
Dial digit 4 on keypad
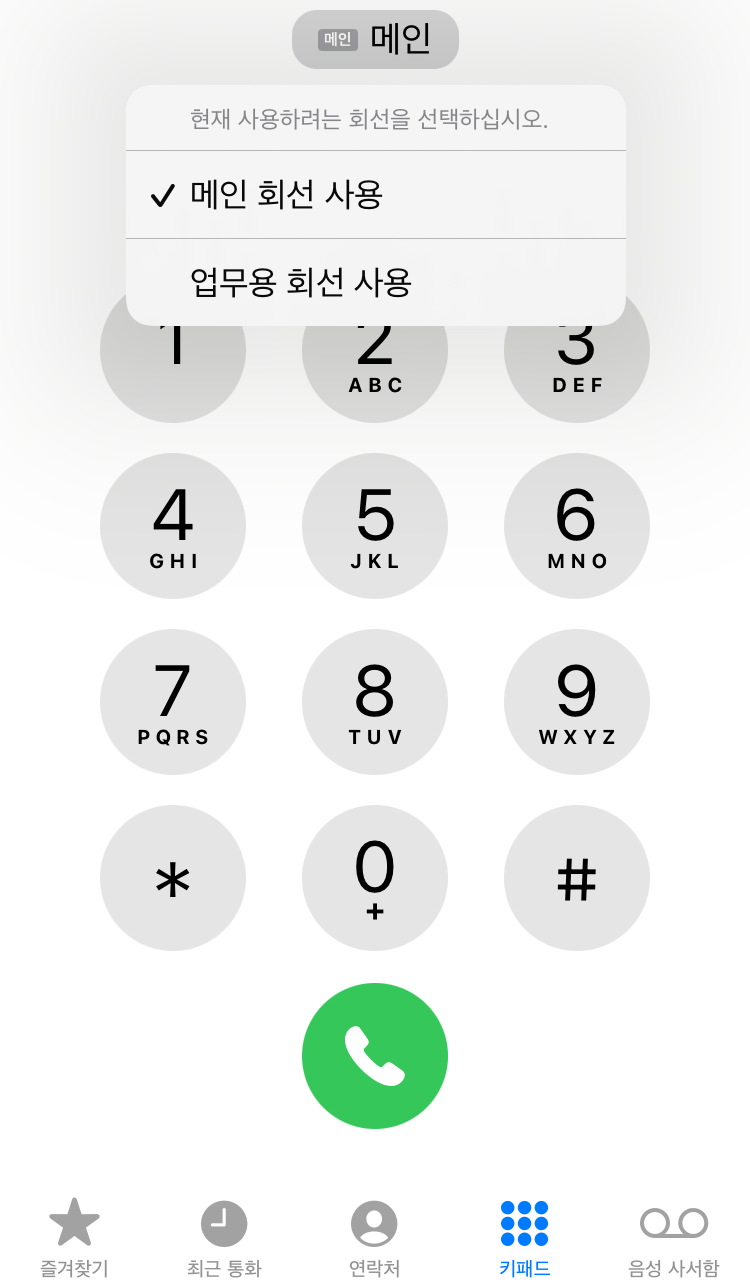173,526
